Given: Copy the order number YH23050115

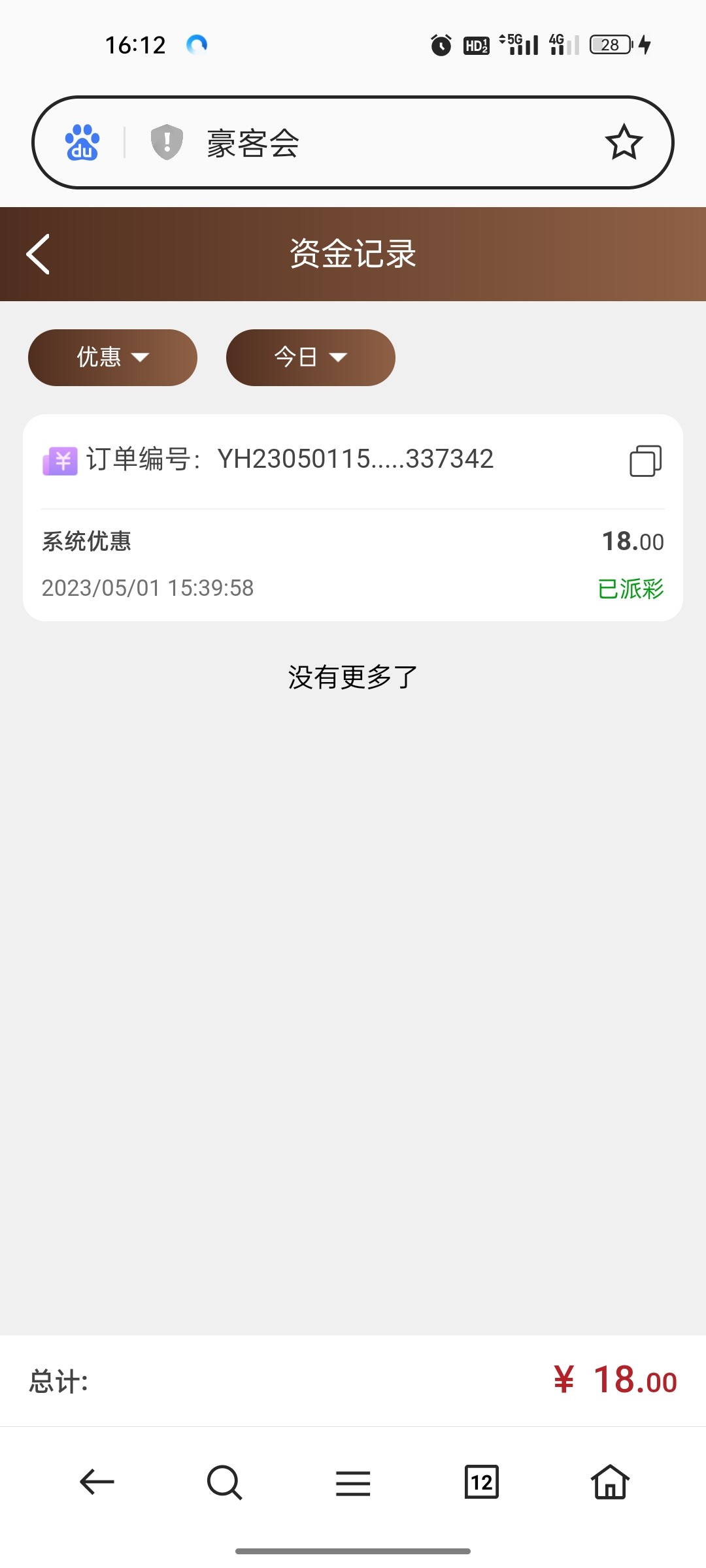Looking at the screenshot, I should coord(645,461).
